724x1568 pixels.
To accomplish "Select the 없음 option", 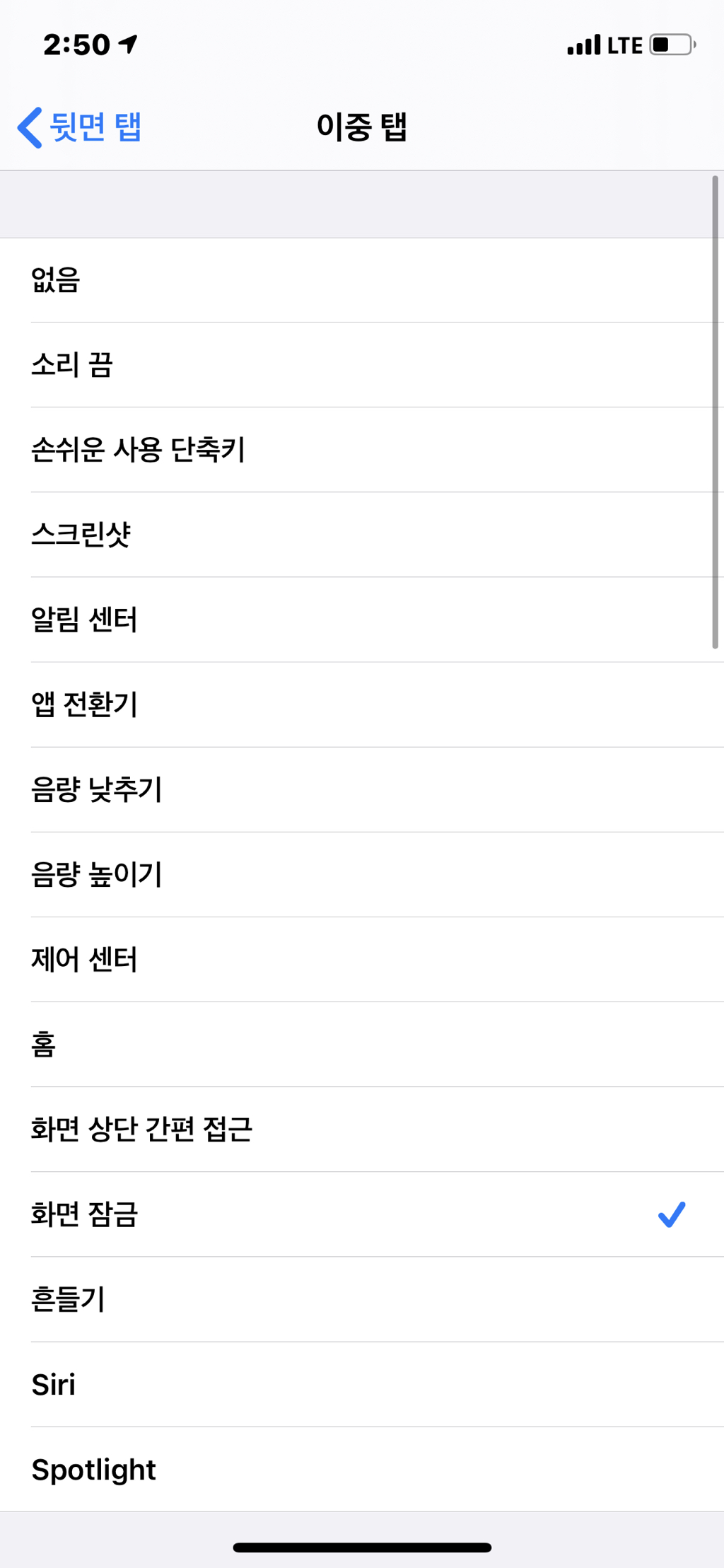I will [x=362, y=280].
